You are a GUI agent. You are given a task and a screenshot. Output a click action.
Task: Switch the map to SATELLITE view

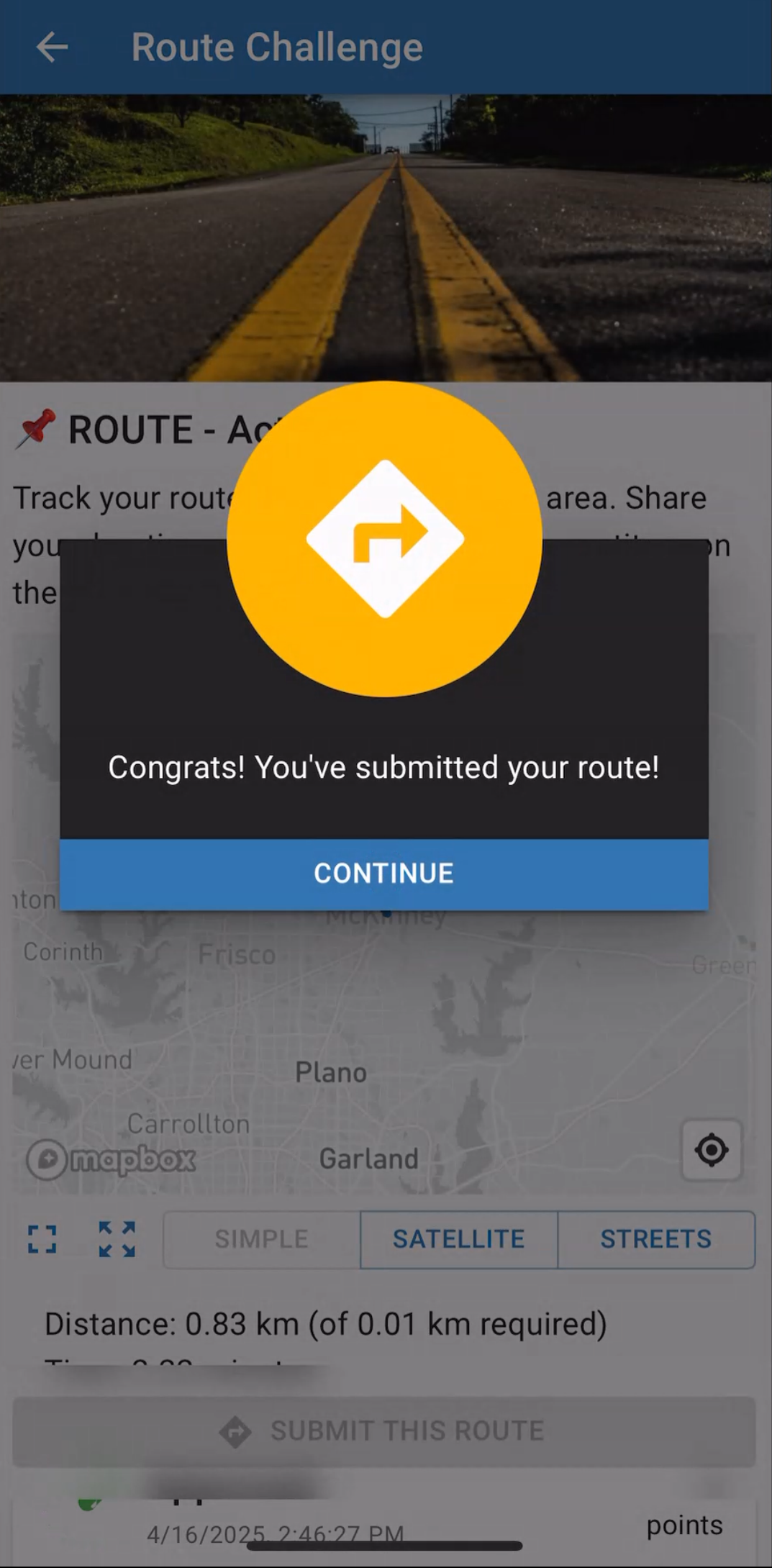point(458,1239)
